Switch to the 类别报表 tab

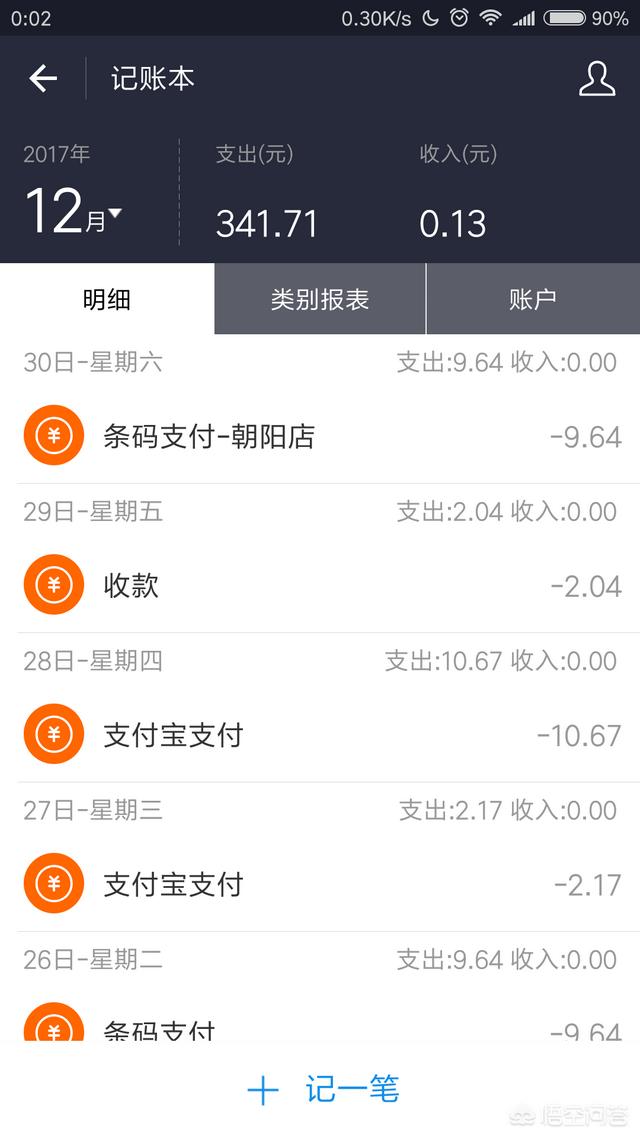(320, 299)
